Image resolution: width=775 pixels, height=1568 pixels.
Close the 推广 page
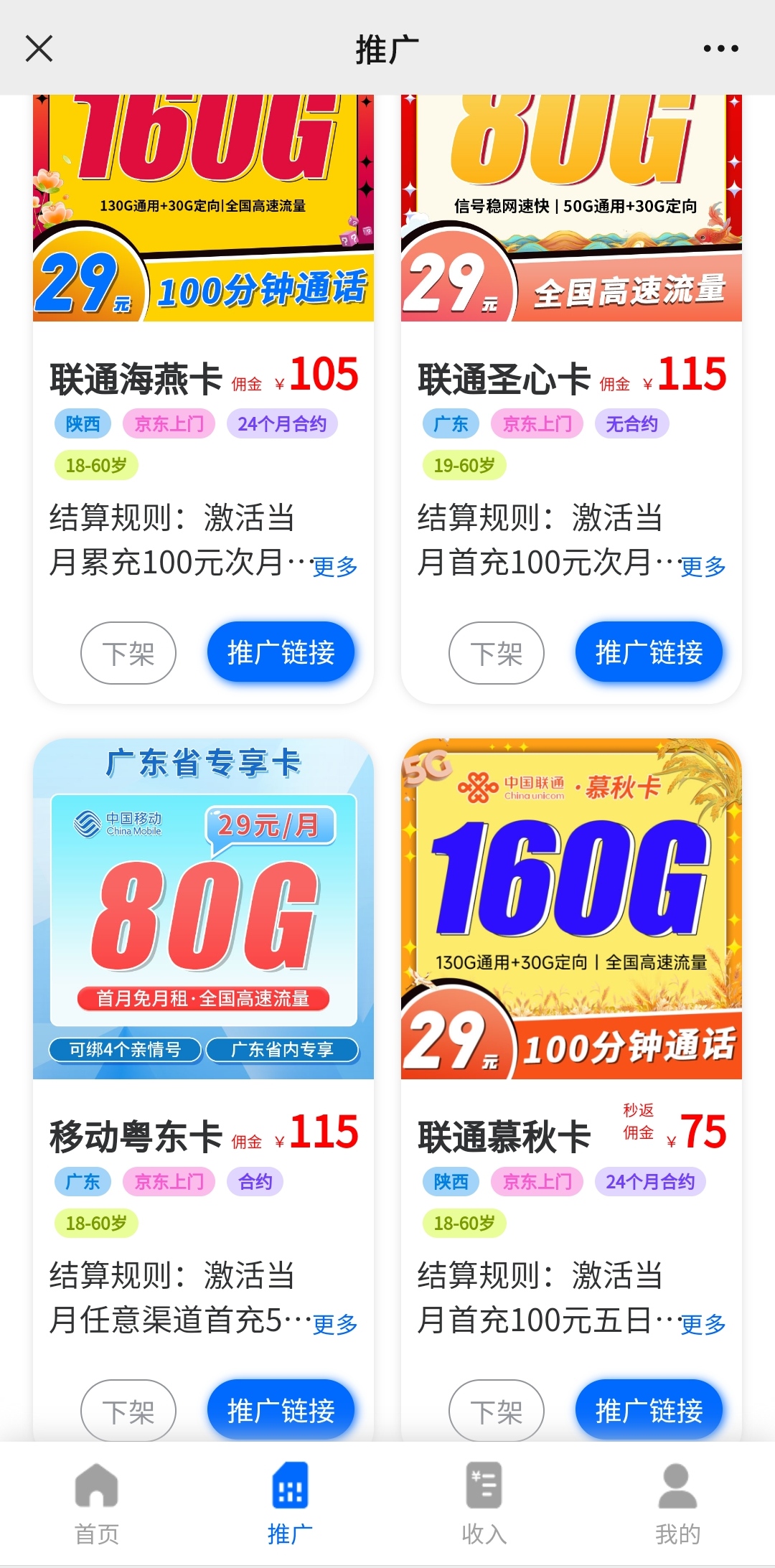pos(39,49)
